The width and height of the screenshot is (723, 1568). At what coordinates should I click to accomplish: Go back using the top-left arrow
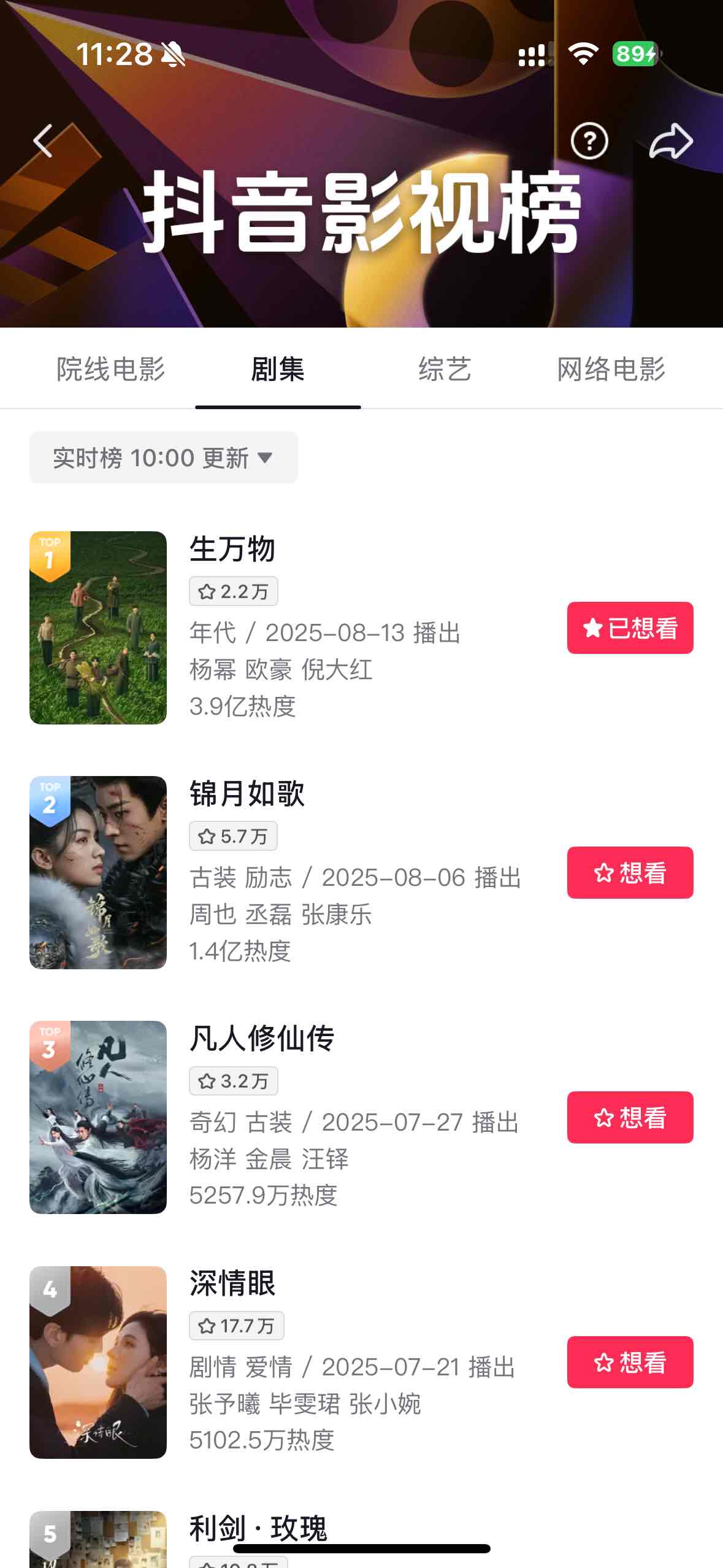(x=44, y=141)
